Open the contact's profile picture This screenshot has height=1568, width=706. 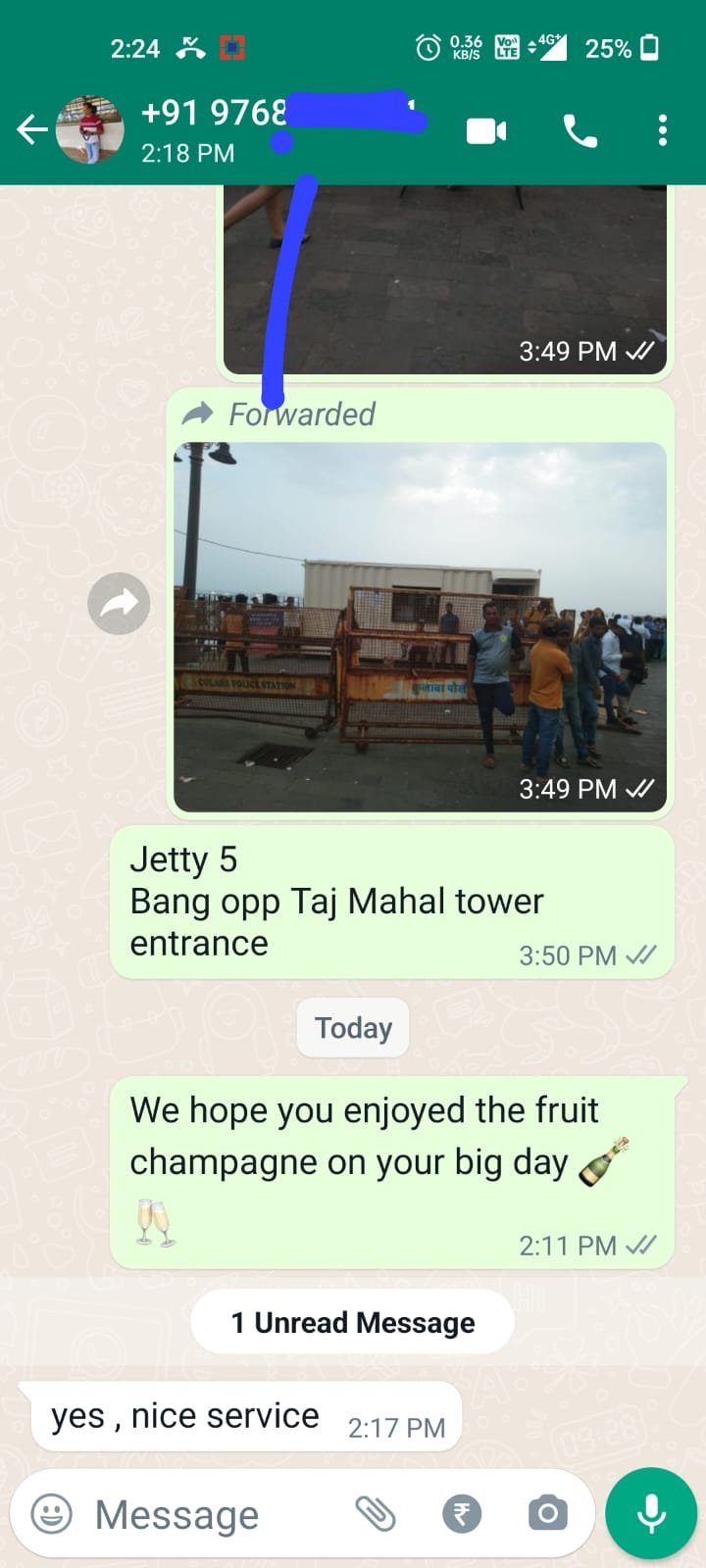click(x=90, y=129)
